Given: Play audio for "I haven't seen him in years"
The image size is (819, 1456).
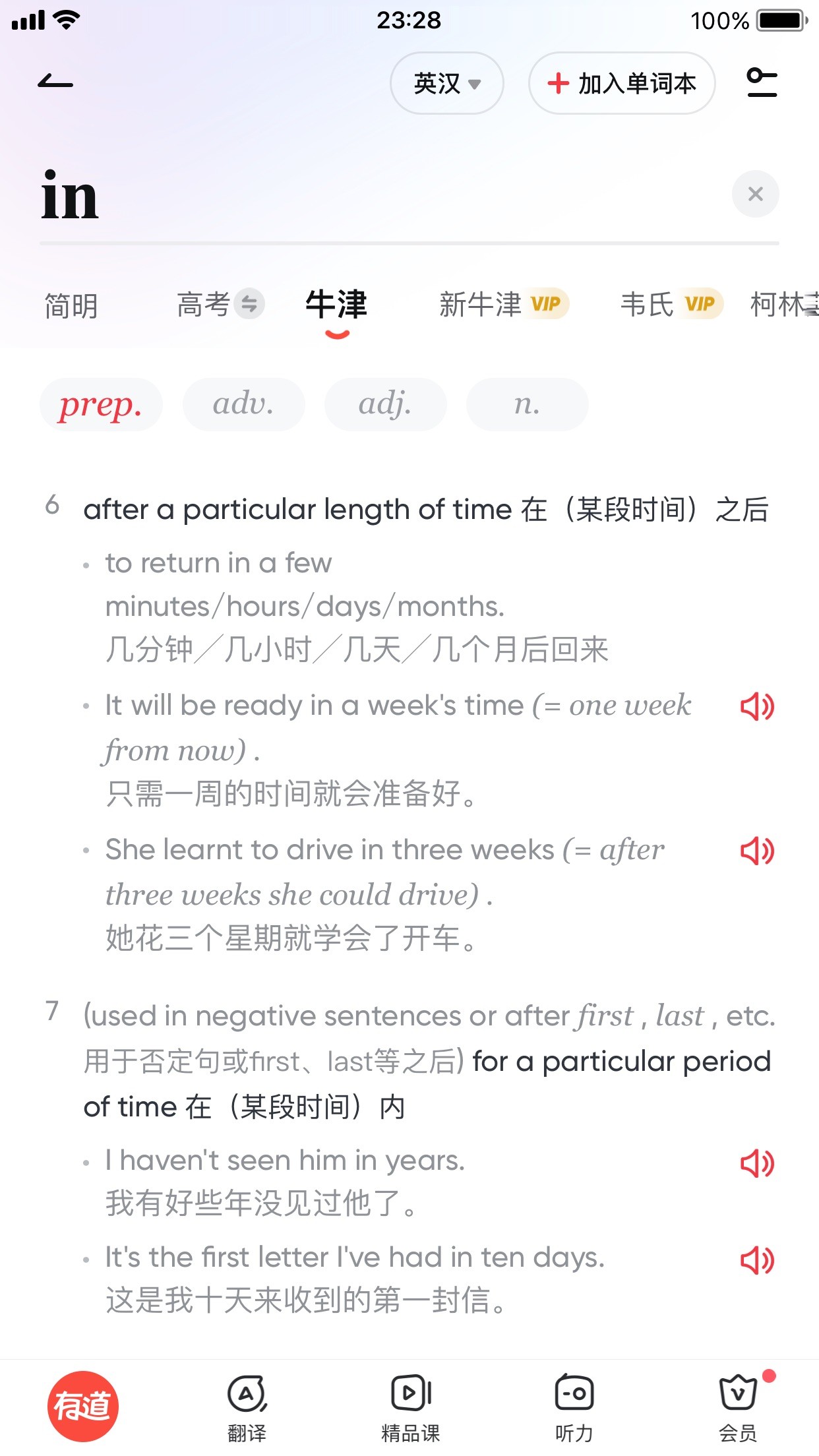Looking at the screenshot, I should [x=756, y=1163].
